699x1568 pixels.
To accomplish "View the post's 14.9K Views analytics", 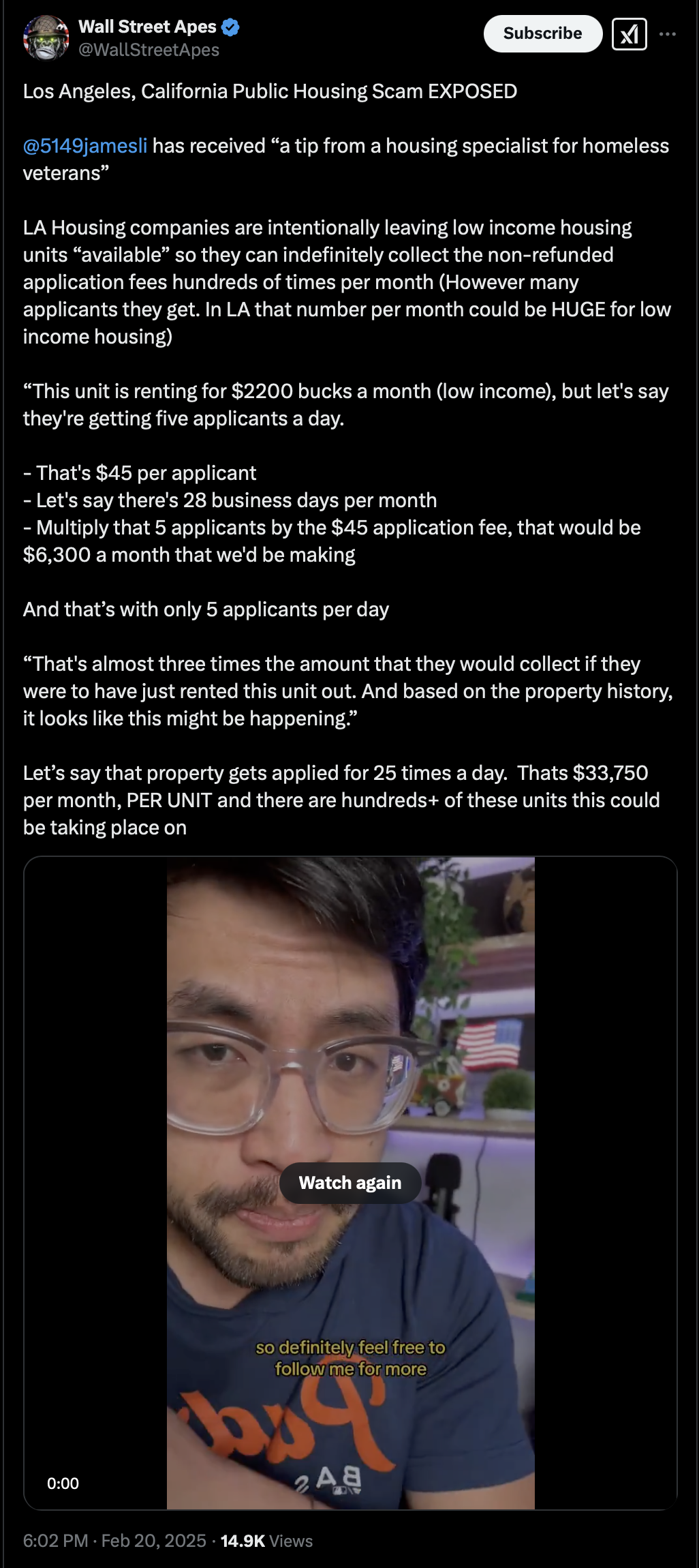I will (266, 1541).
